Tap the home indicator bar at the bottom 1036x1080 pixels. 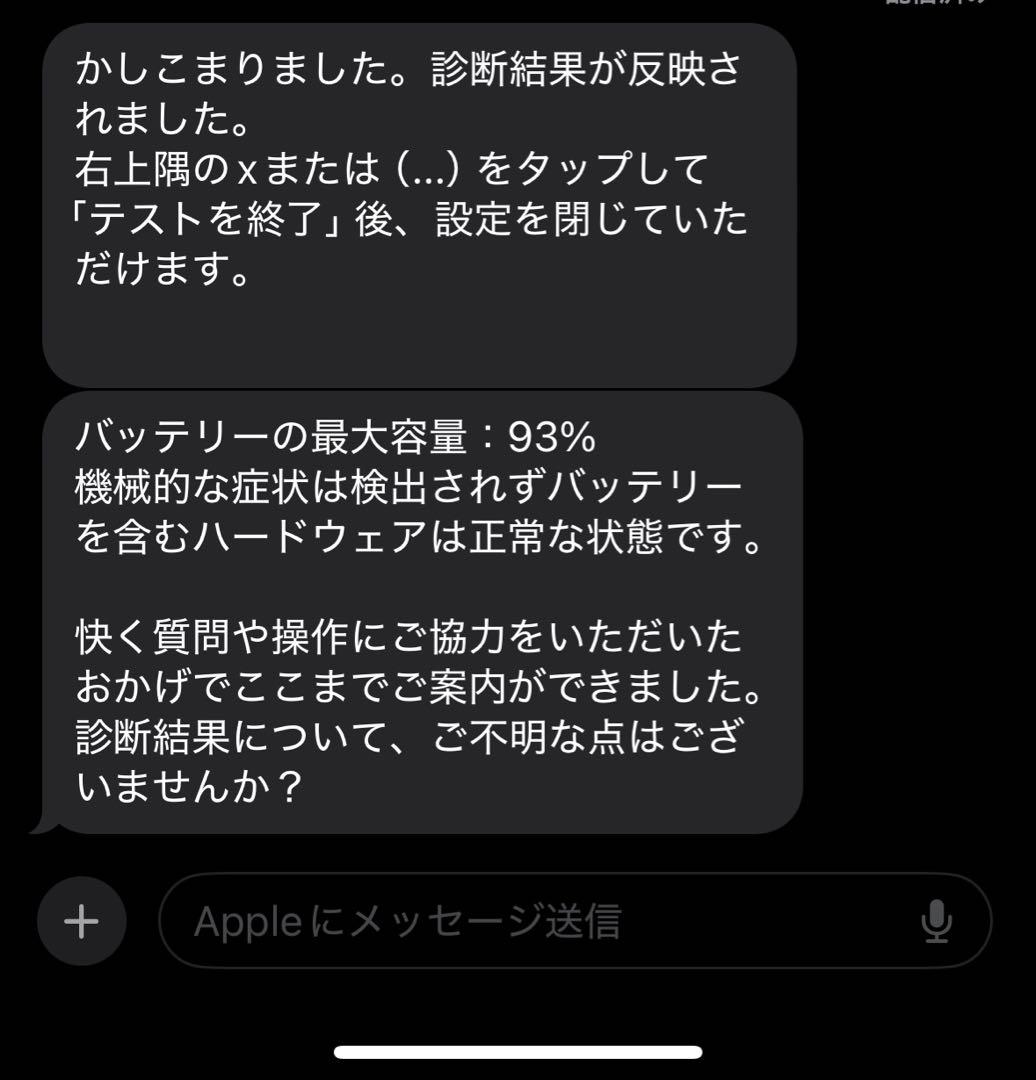(518, 1047)
